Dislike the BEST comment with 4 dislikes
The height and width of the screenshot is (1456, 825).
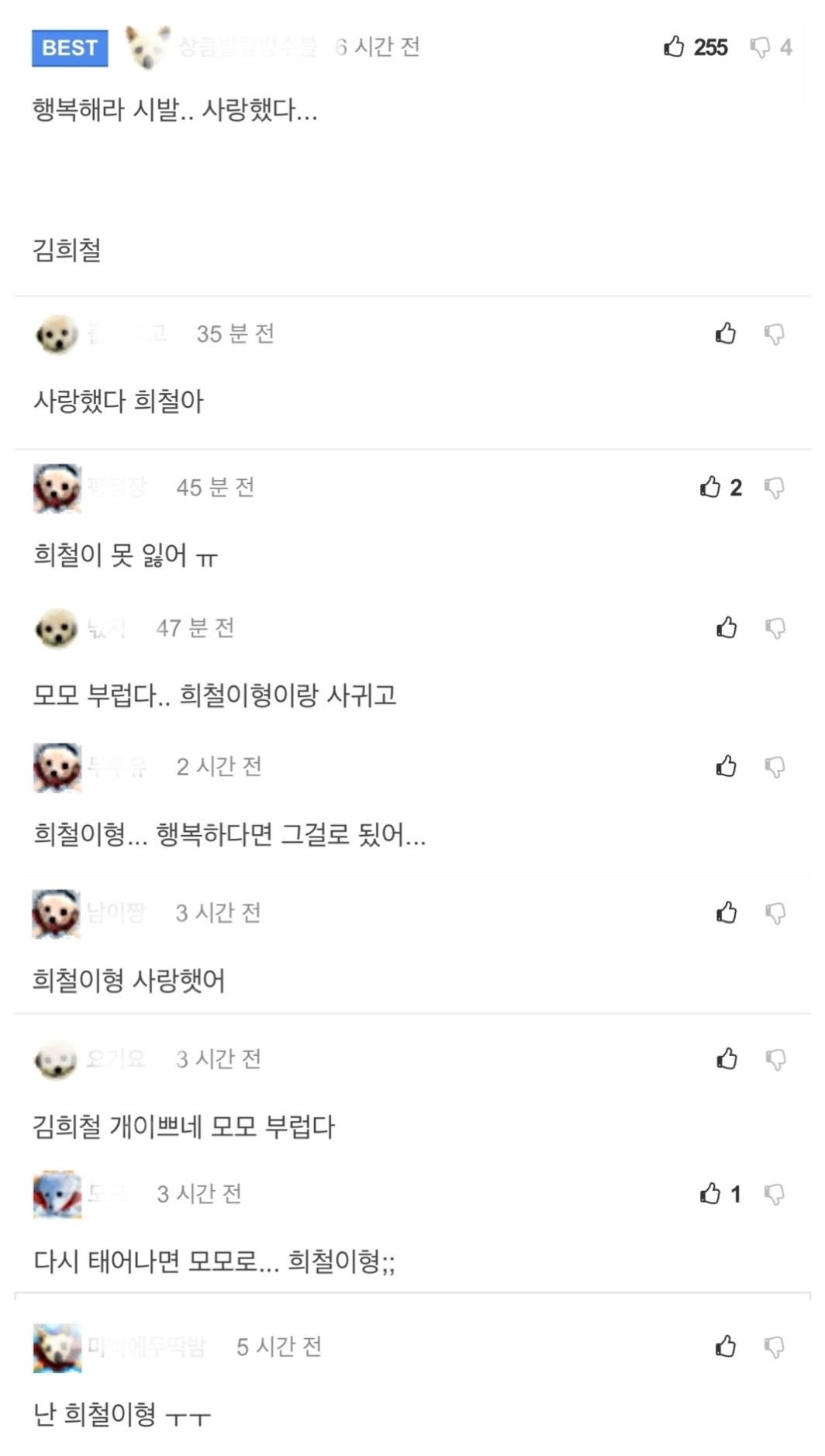pos(760,48)
